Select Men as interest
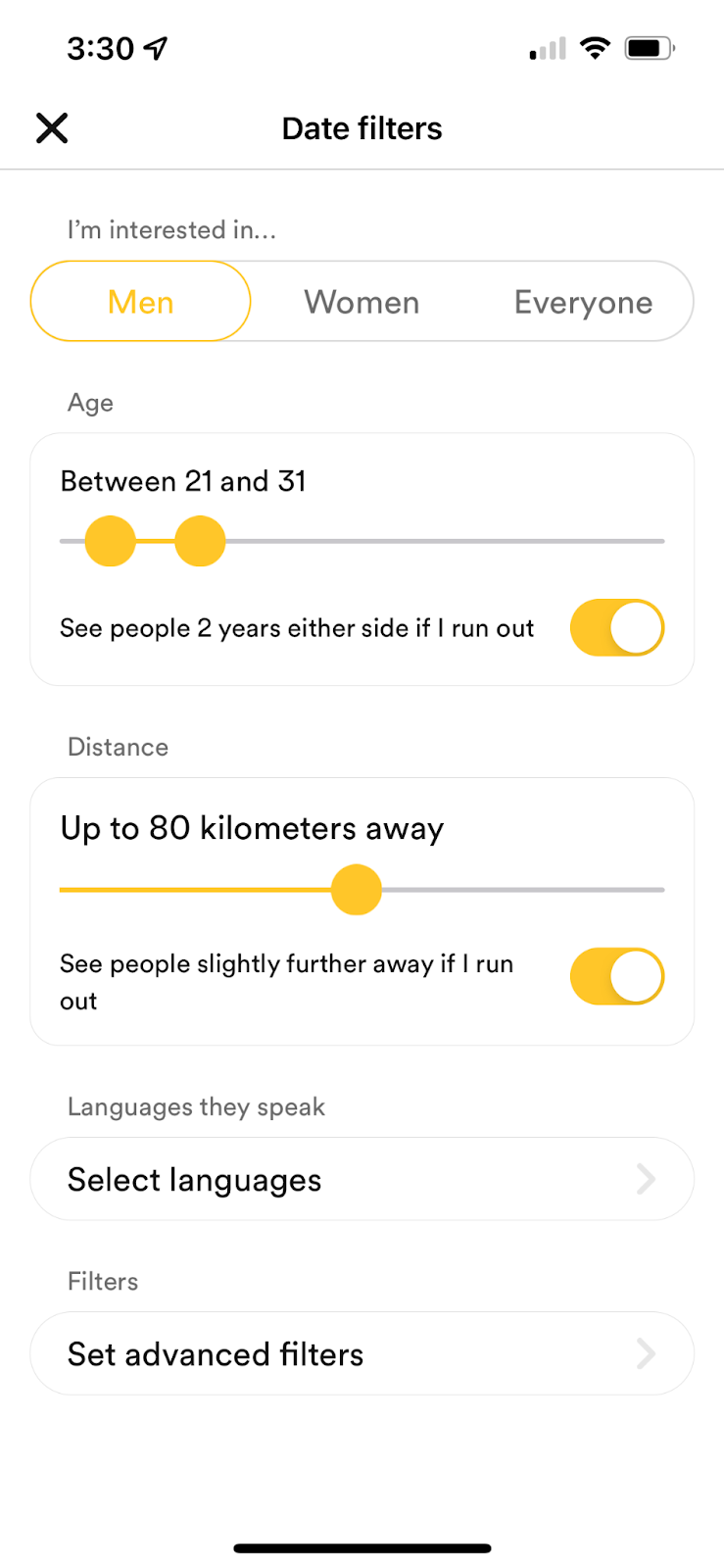 tap(141, 301)
